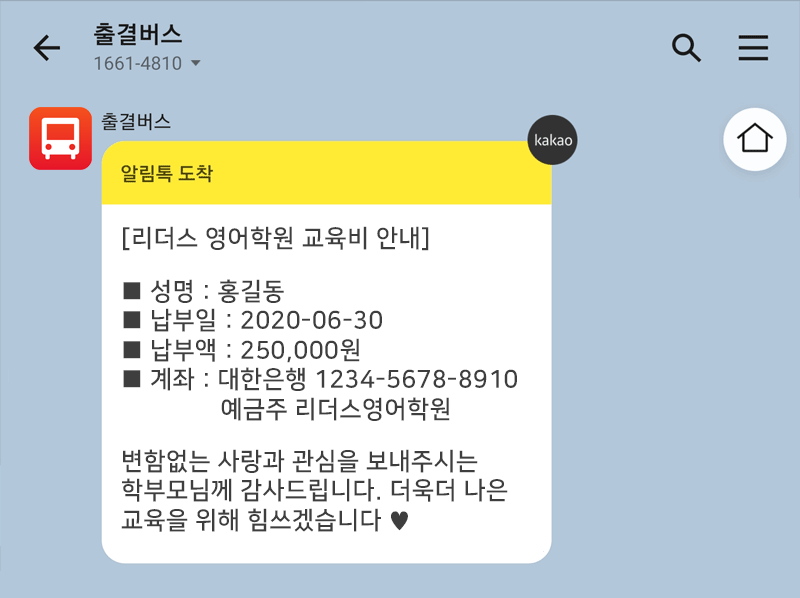This screenshot has width=800, height=598.
Task: Open the 출결버스 profile icon
Action: tap(60, 138)
